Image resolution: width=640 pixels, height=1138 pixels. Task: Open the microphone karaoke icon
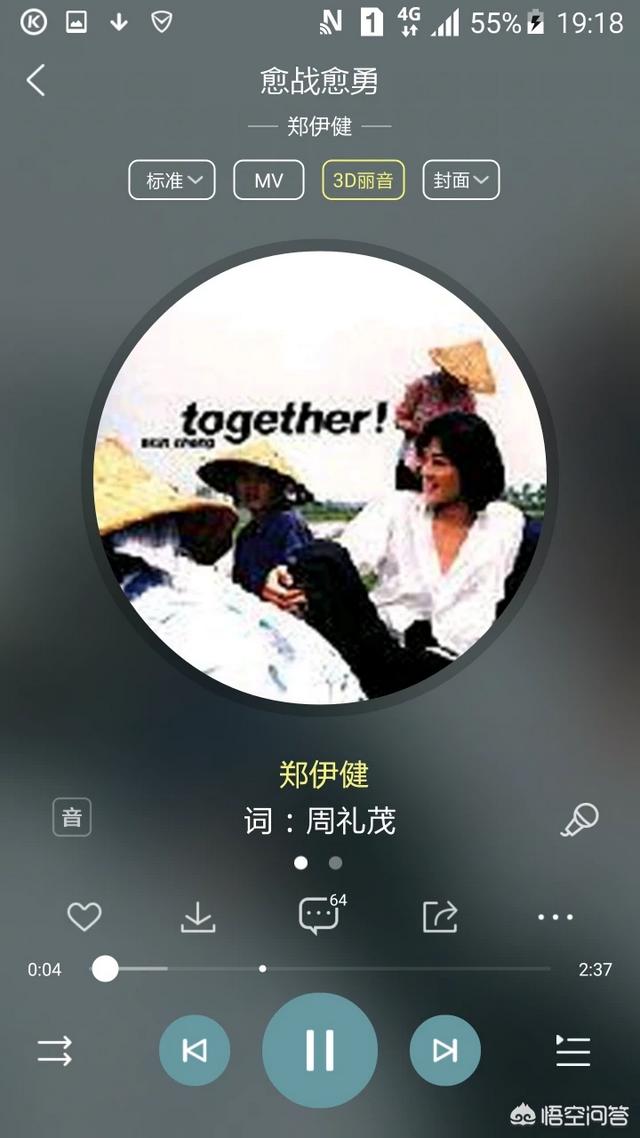click(579, 820)
